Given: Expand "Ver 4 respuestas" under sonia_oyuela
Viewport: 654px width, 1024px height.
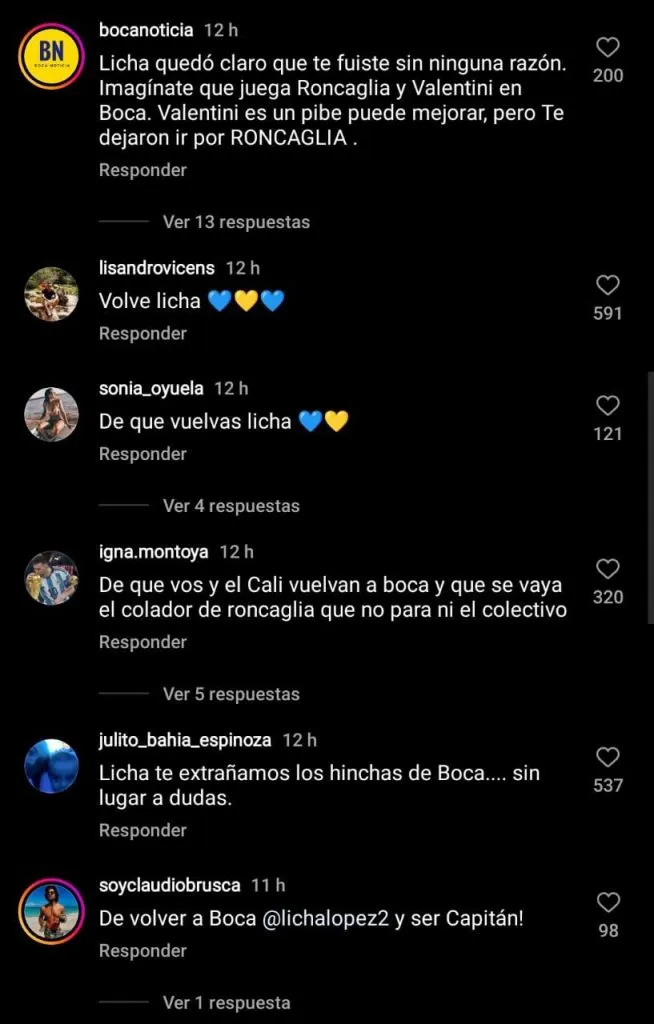Looking at the screenshot, I should click(x=231, y=506).
